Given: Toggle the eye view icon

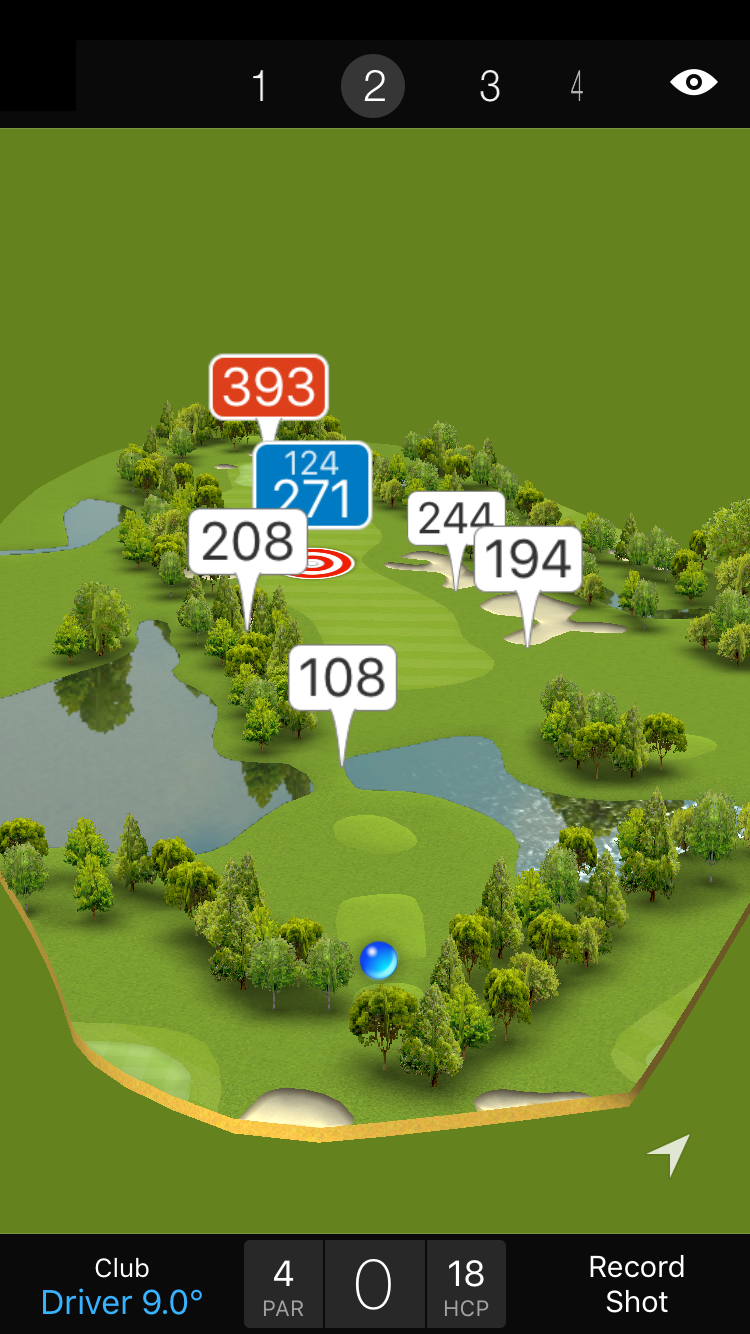Looking at the screenshot, I should tap(693, 82).
